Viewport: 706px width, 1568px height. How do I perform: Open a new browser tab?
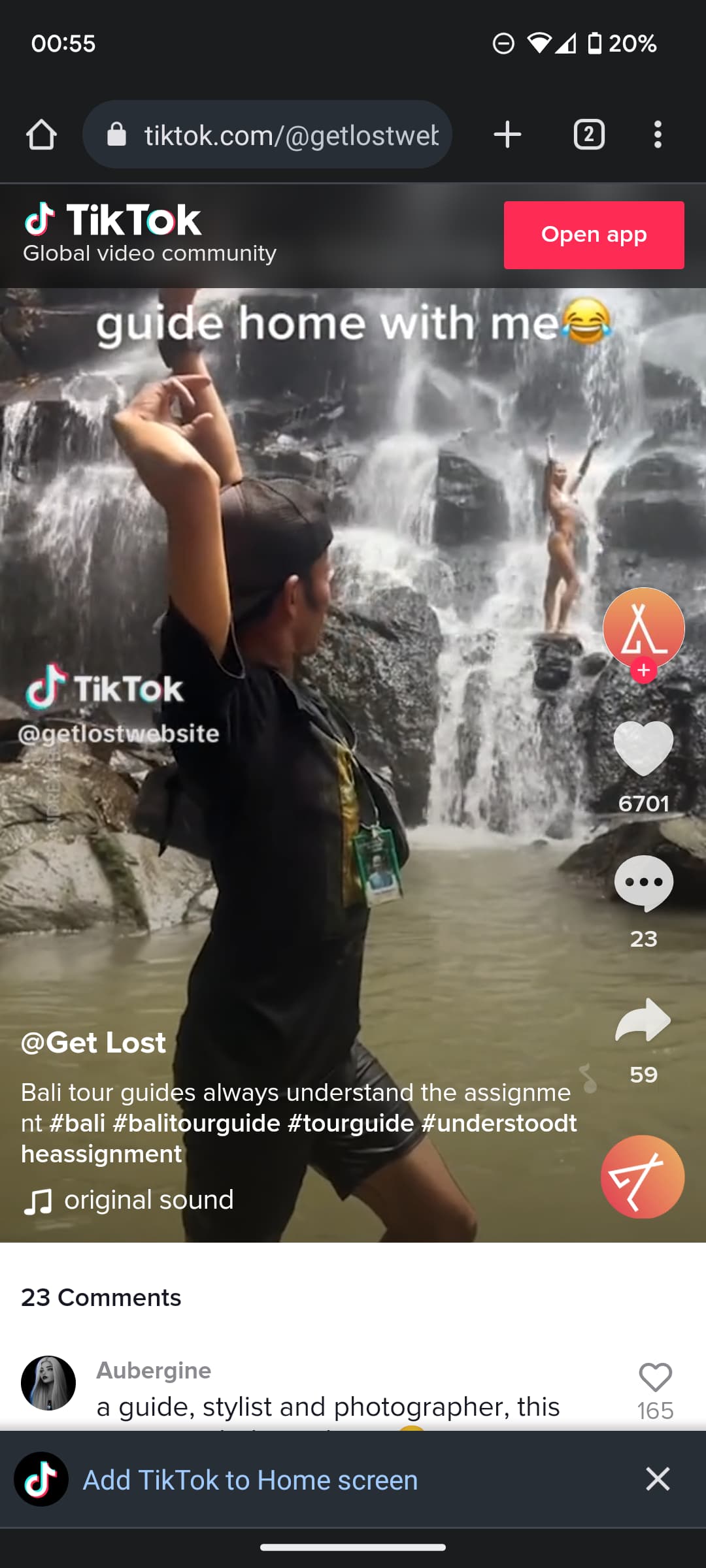coord(507,135)
